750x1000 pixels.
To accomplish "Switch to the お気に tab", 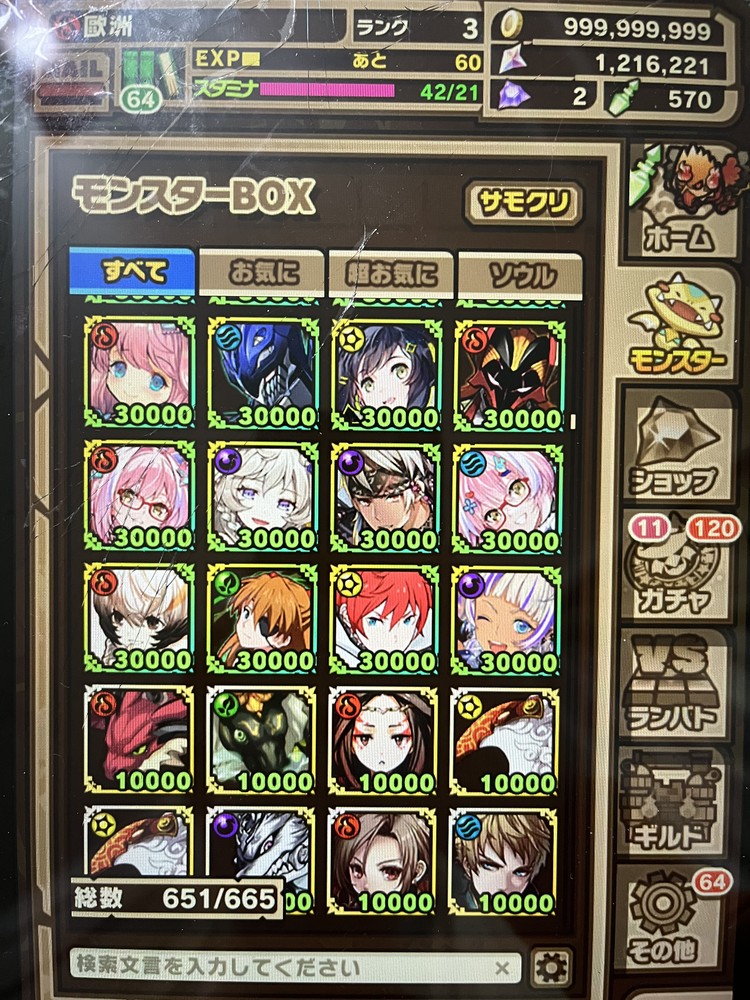I will point(262,272).
